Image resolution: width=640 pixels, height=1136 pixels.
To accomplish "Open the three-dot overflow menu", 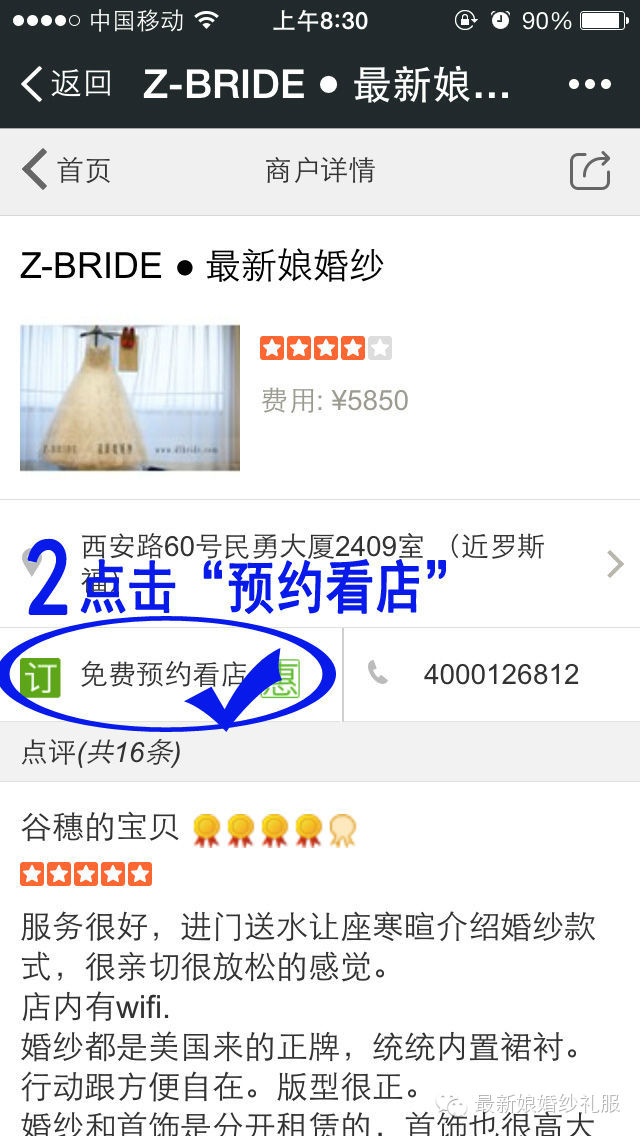I will [589, 85].
